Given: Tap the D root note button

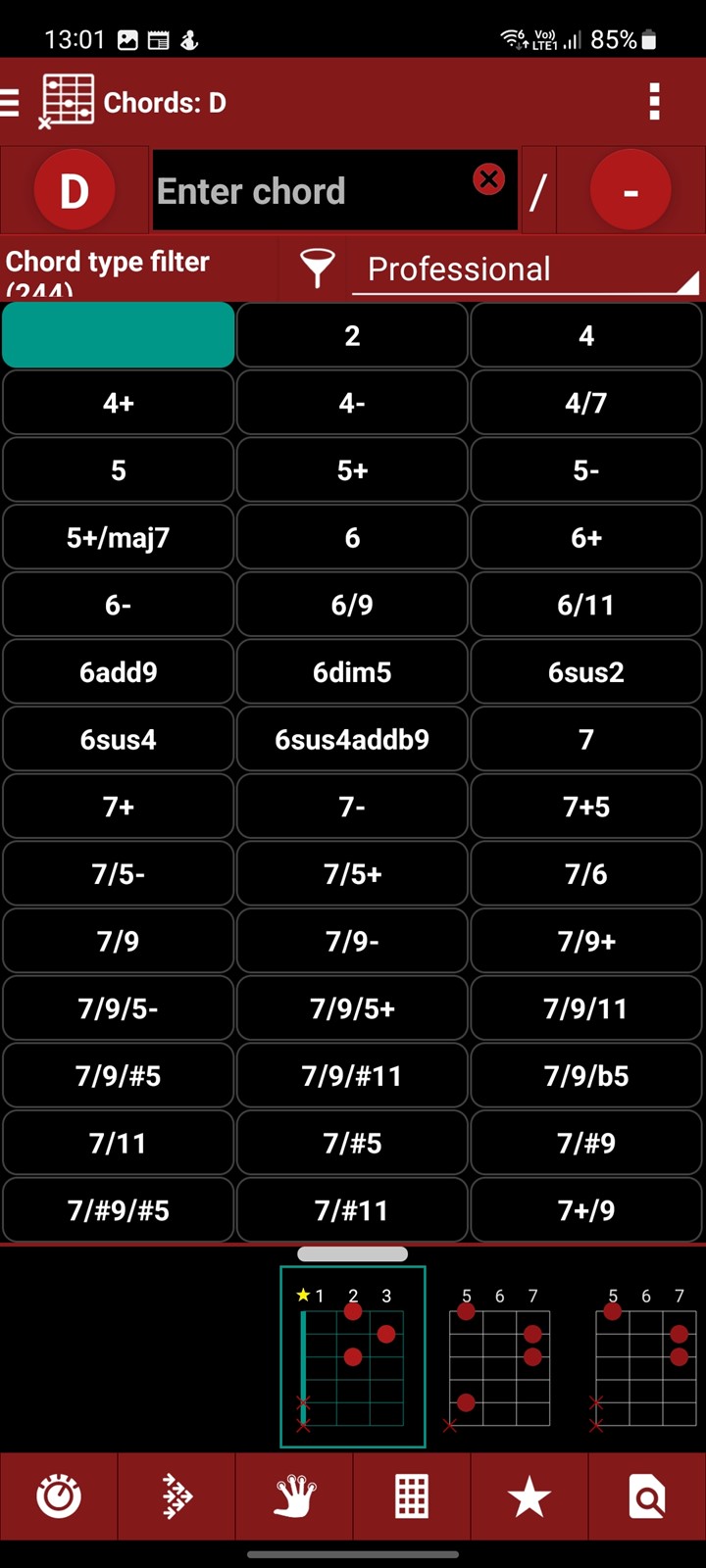Looking at the screenshot, I should 75,190.
